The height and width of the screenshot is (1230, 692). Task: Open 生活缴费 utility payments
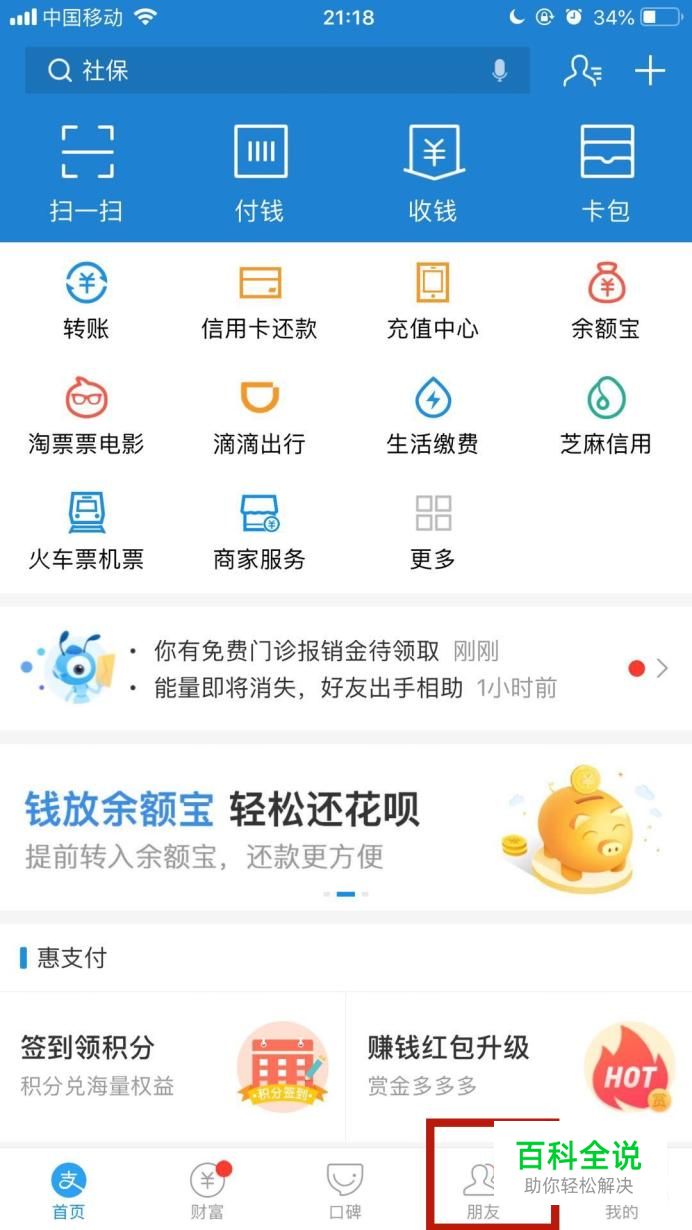coord(433,415)
